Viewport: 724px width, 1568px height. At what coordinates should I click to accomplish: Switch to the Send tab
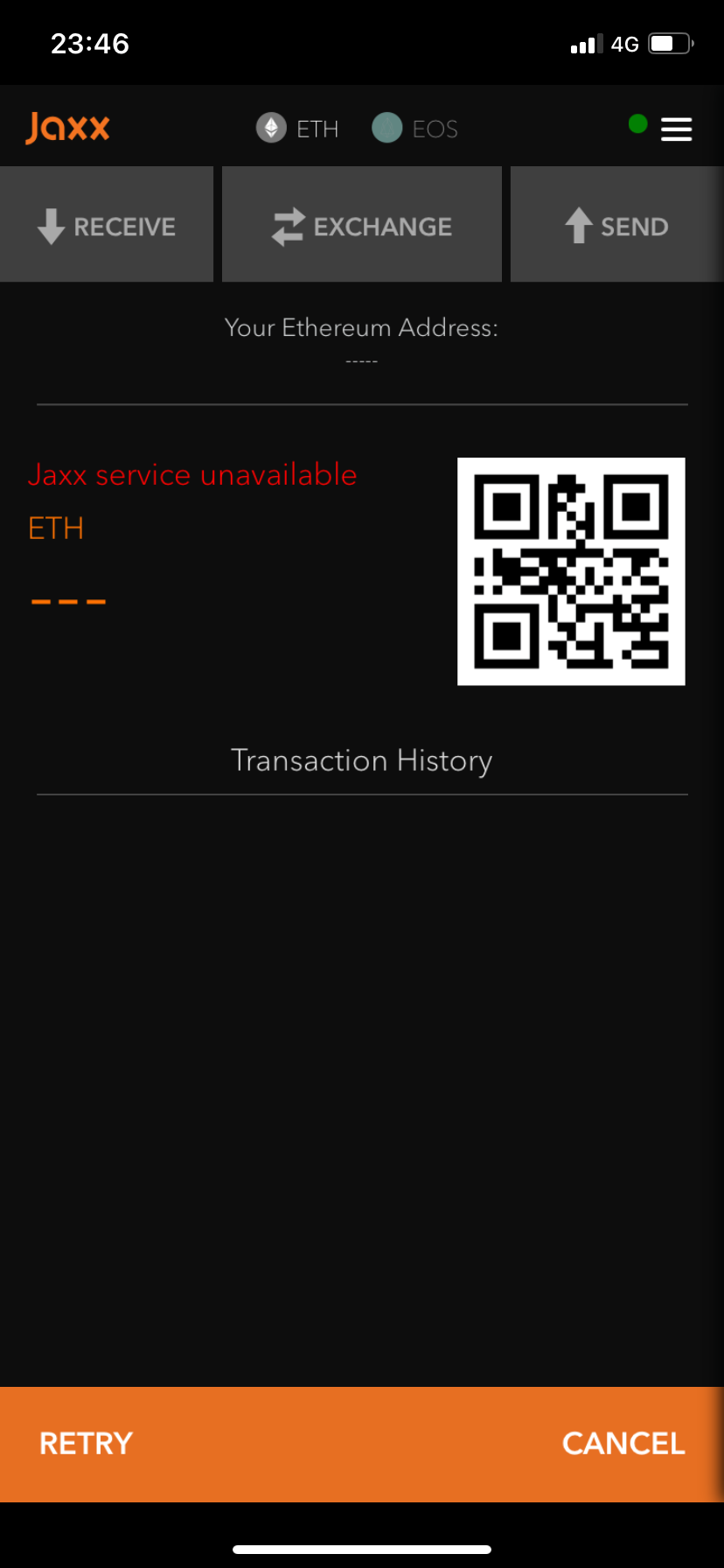point(618,225)
